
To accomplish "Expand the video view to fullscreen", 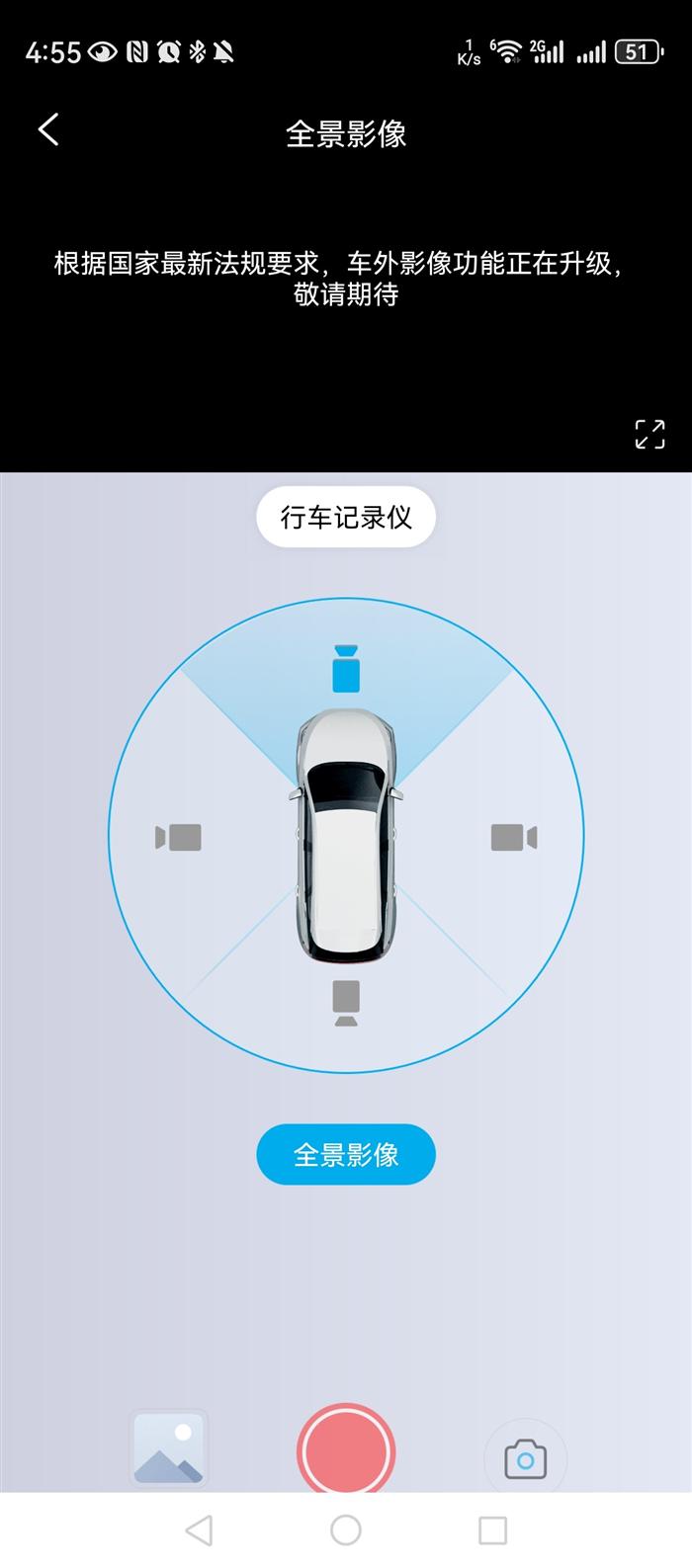I will click(x=649, y=434).
